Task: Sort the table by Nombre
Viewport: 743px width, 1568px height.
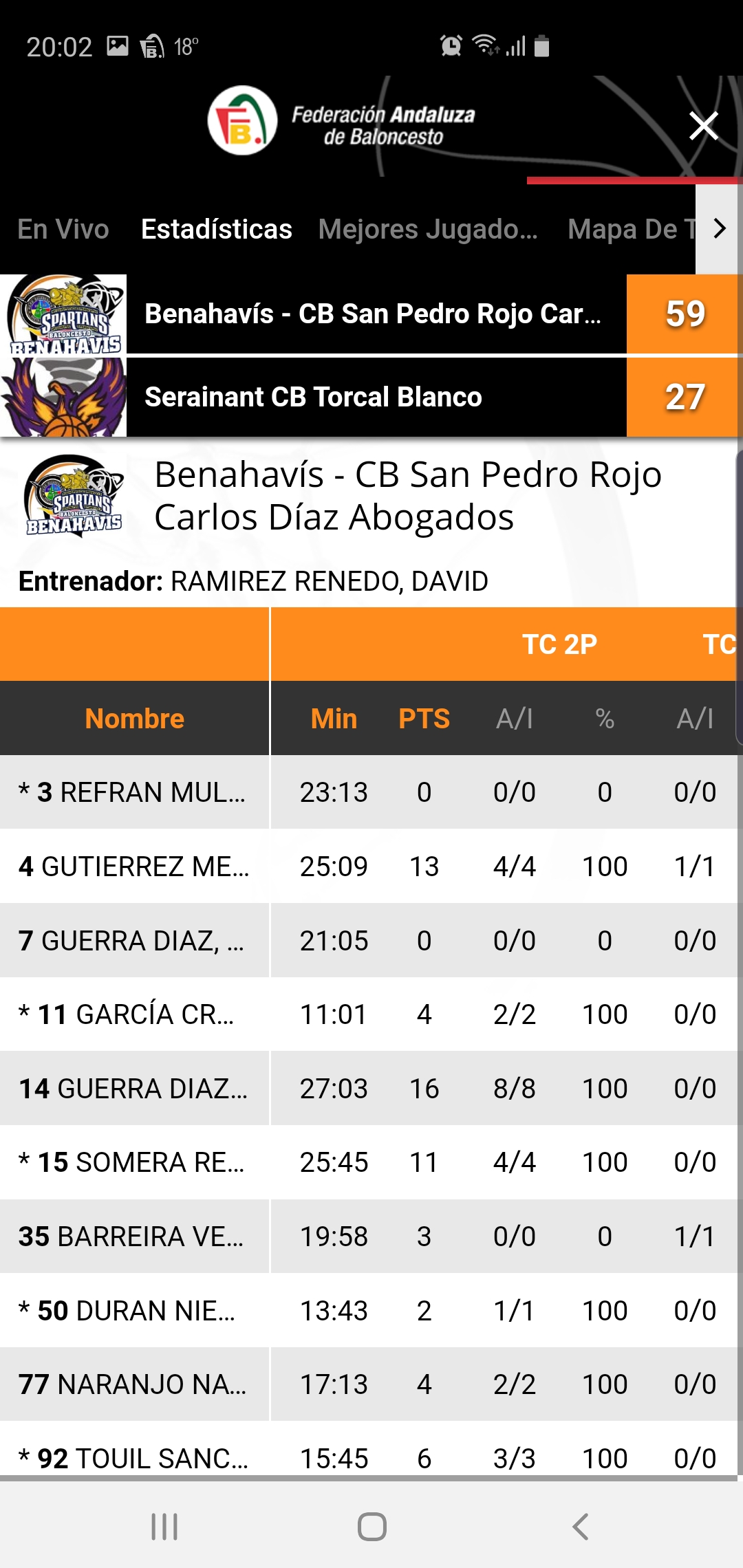Action: [x=134, y=719]
